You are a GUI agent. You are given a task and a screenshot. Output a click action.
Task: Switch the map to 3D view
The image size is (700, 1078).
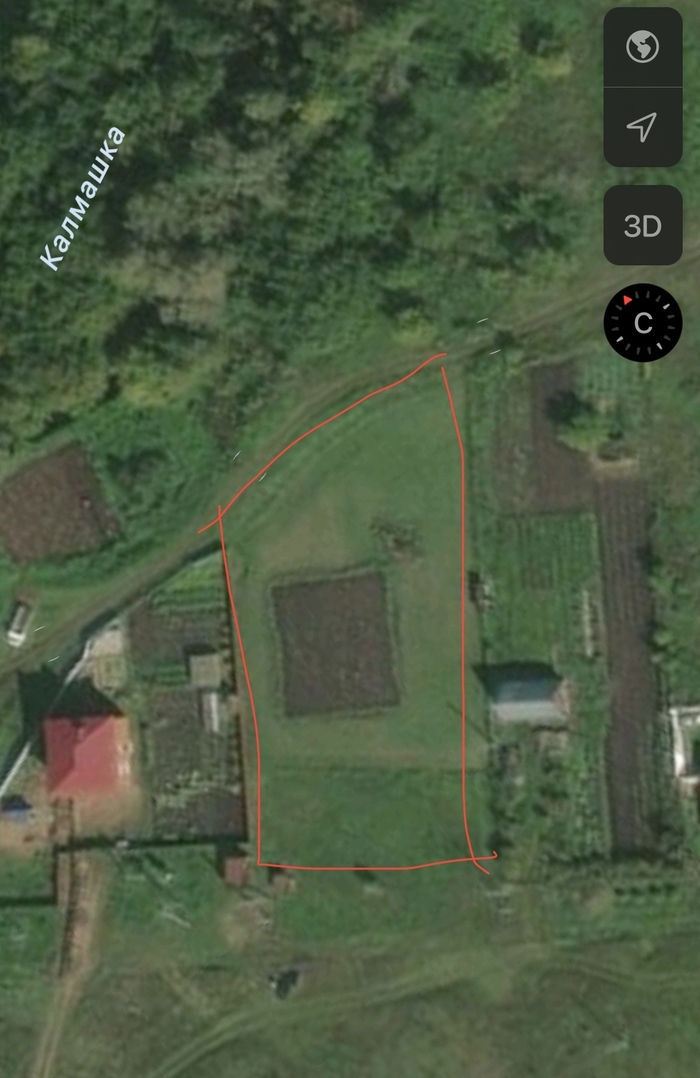642,226
